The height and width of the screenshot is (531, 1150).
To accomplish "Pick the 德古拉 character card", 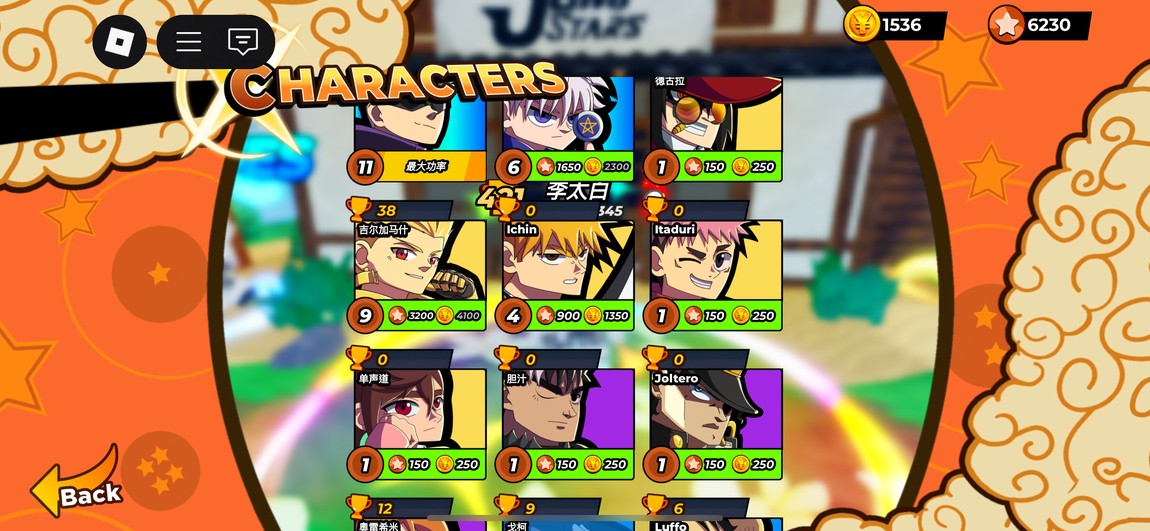I will point(716,125).
